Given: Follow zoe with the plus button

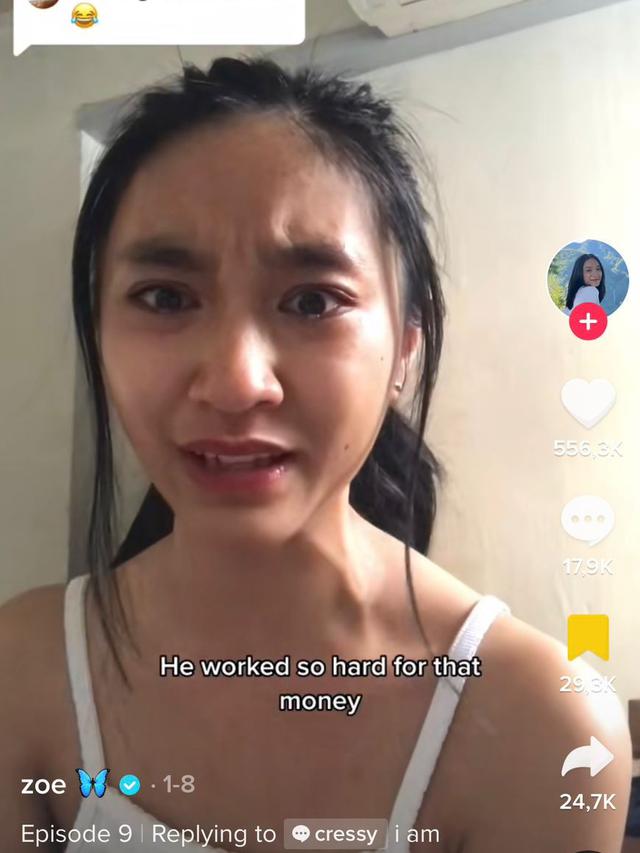Looking at the screenshot, I should pos(588,321).
